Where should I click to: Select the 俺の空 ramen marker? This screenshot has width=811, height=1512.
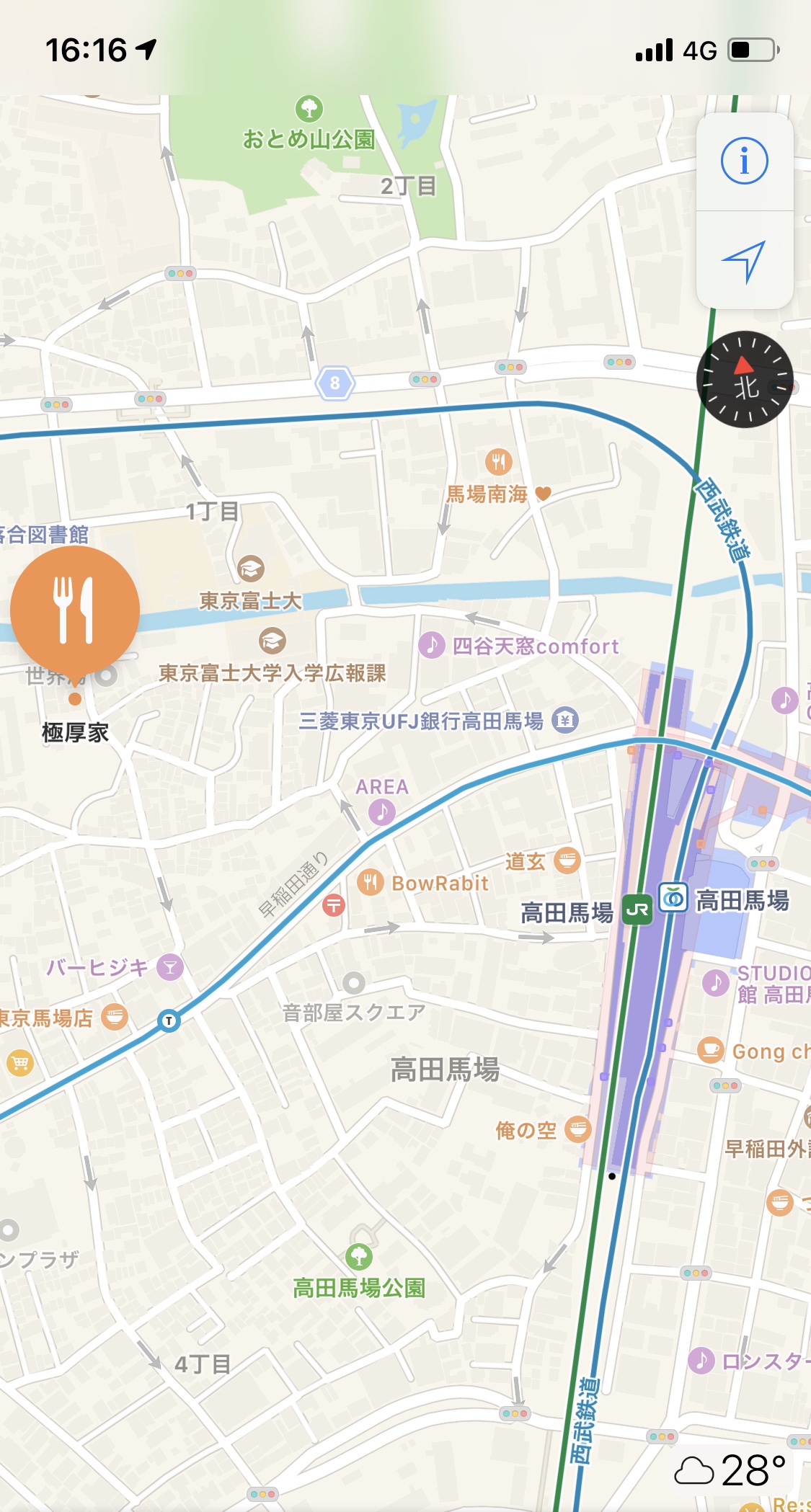point(577,1129)
